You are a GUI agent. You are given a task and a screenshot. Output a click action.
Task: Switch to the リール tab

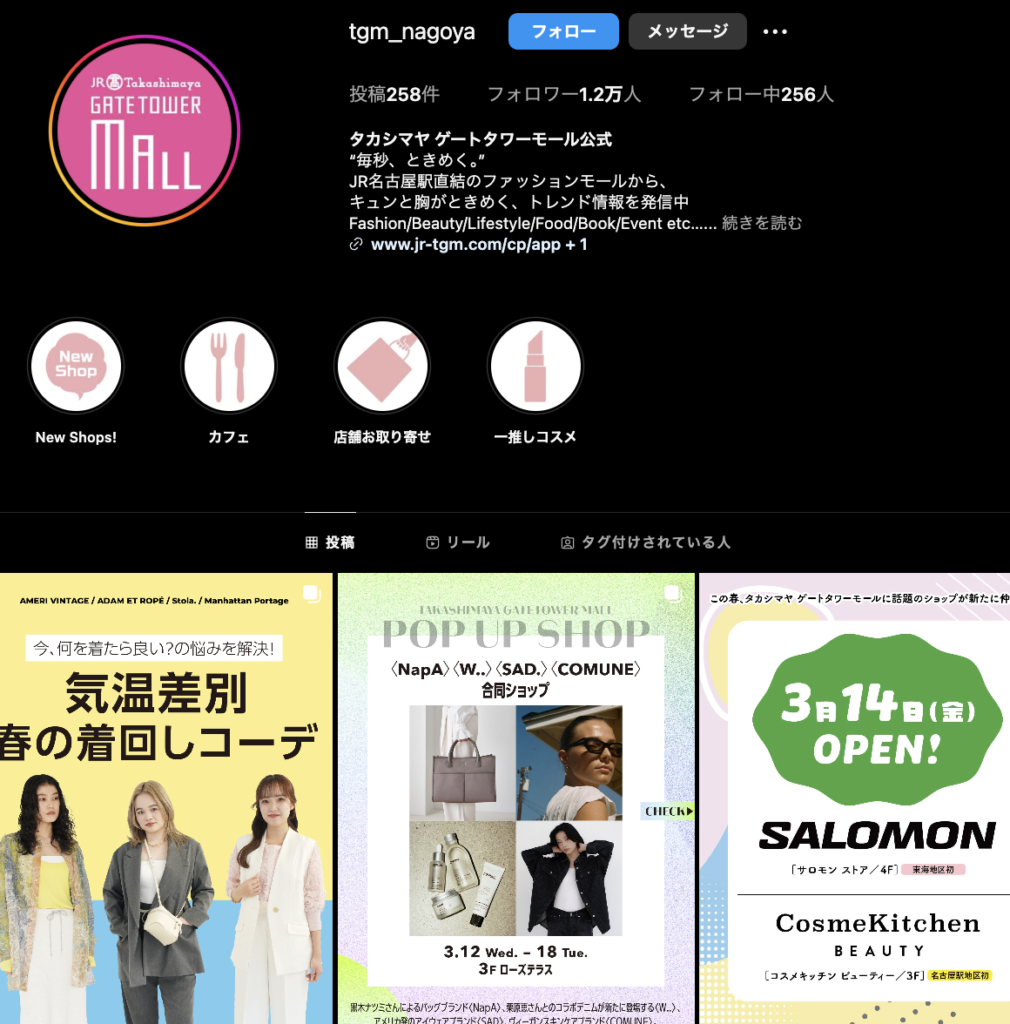click(457, 542)
